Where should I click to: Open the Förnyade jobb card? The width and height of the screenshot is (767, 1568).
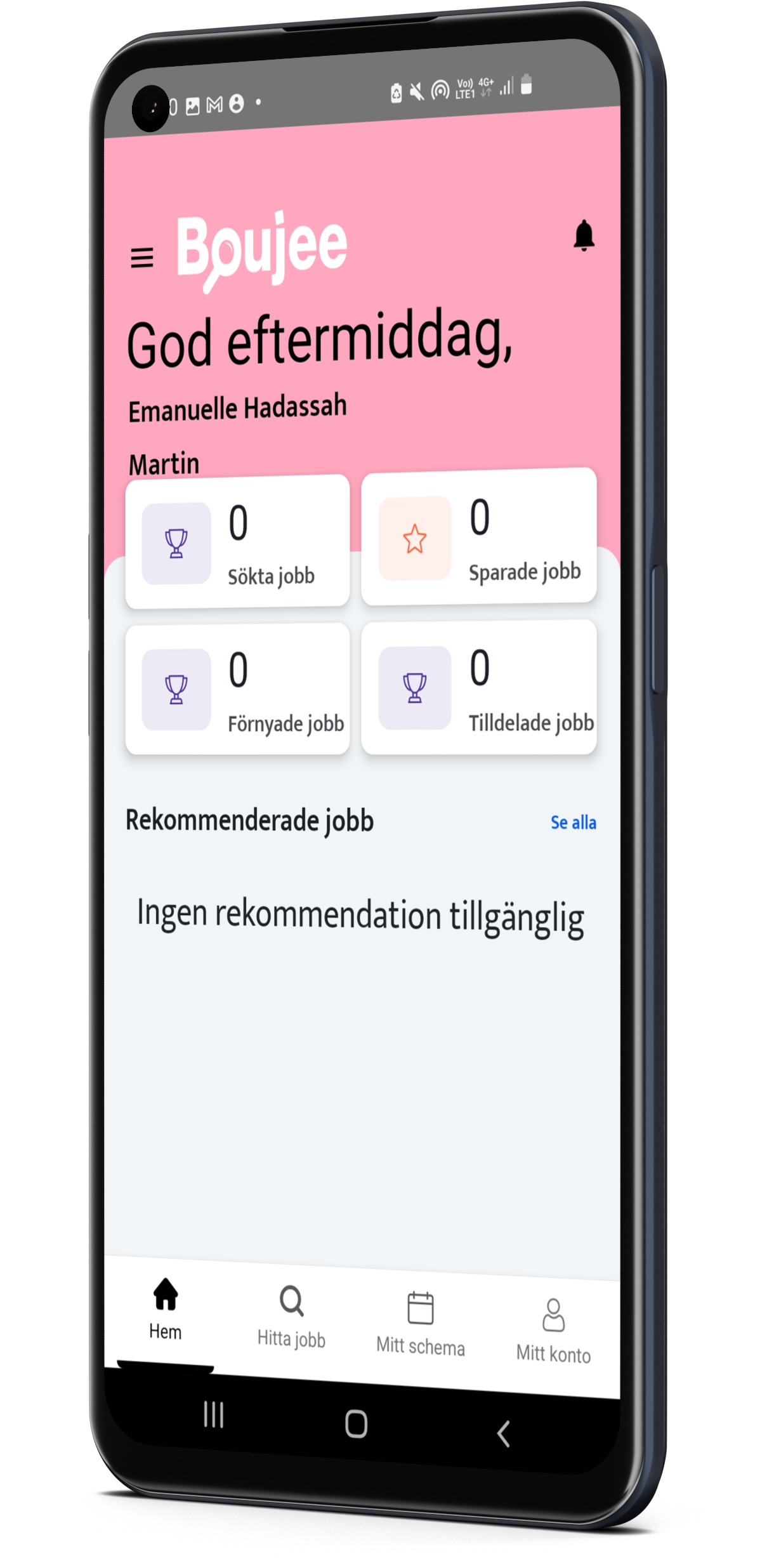point(237,689)
